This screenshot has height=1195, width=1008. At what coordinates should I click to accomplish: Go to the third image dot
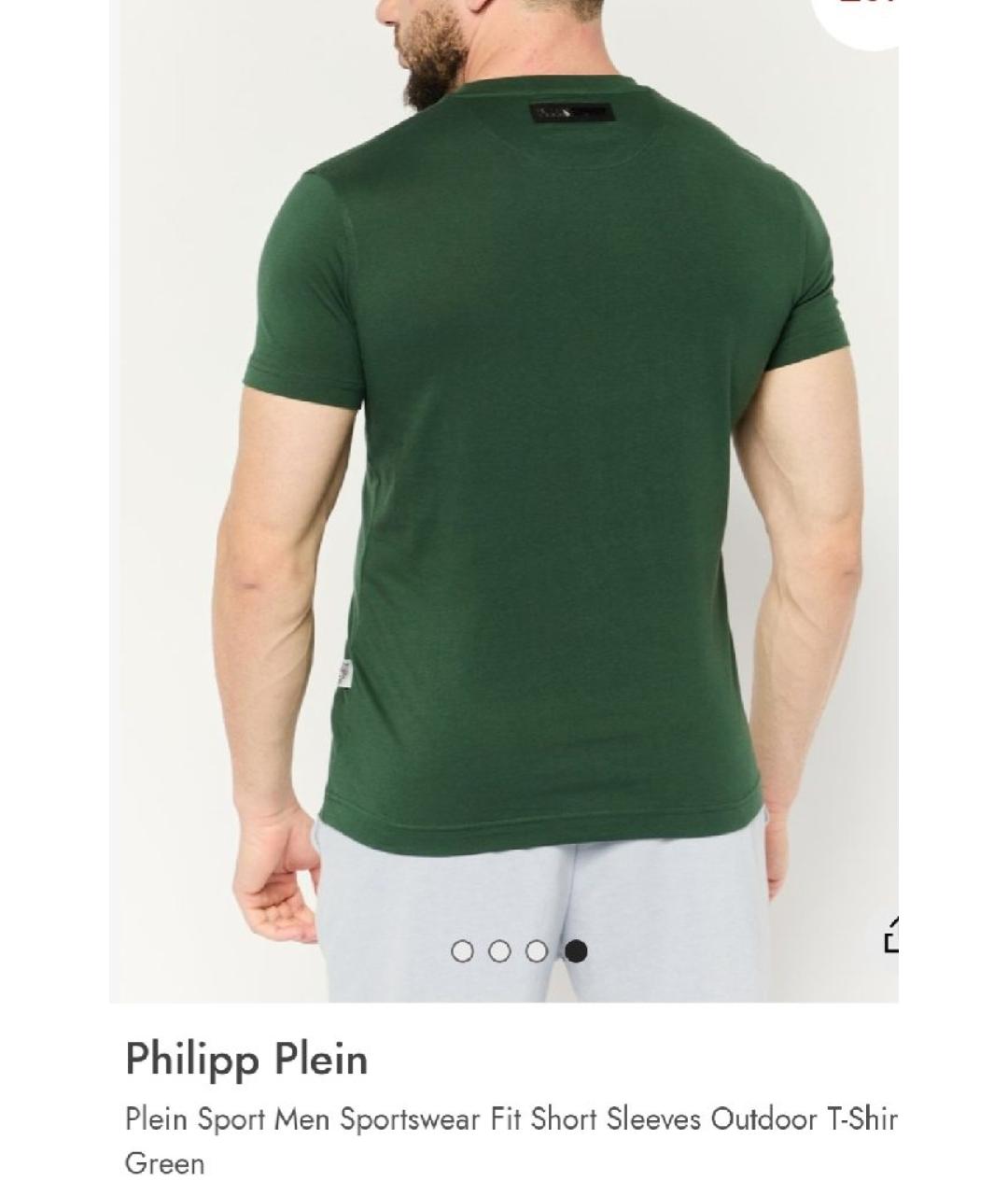pyautogui.click(x=537, y=951)
